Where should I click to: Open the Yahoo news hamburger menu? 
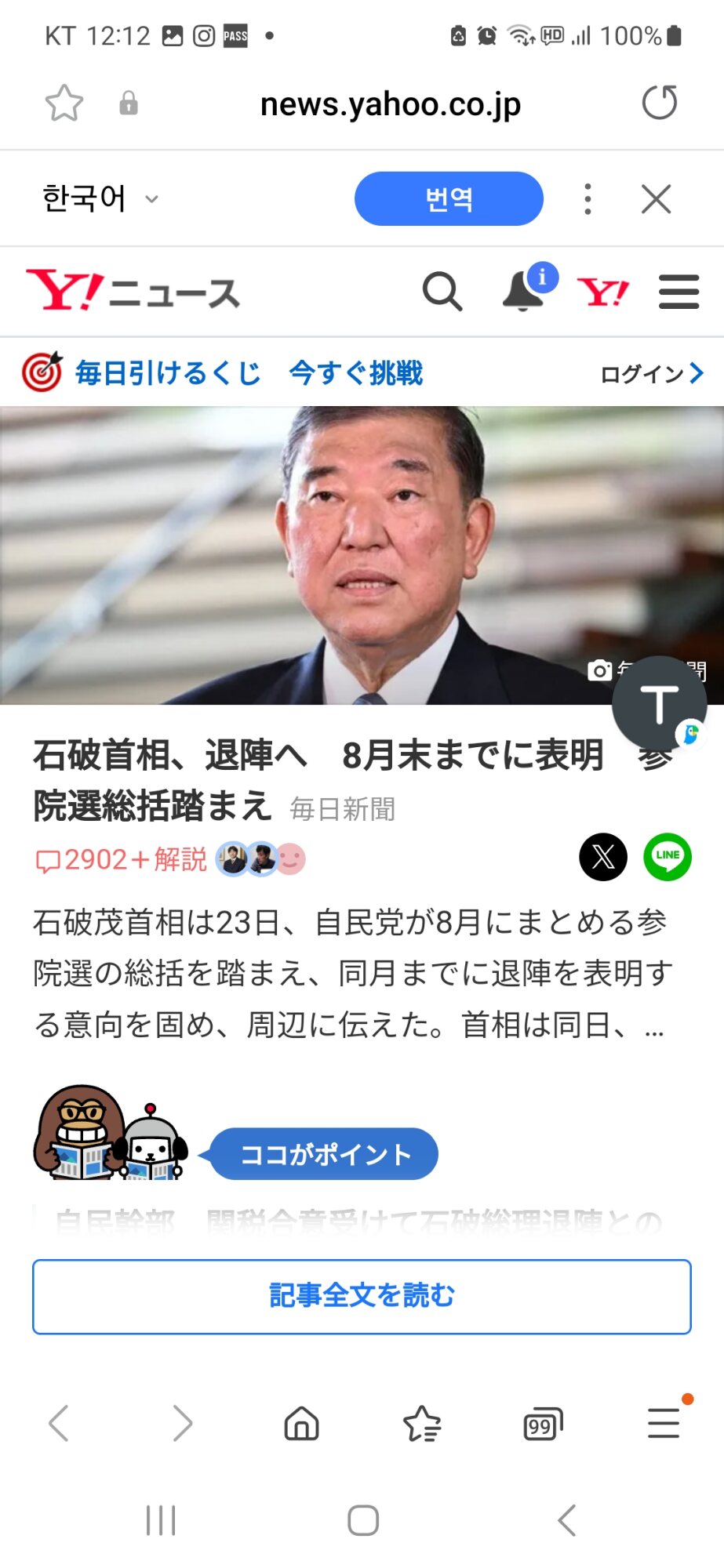pos(679,292)
